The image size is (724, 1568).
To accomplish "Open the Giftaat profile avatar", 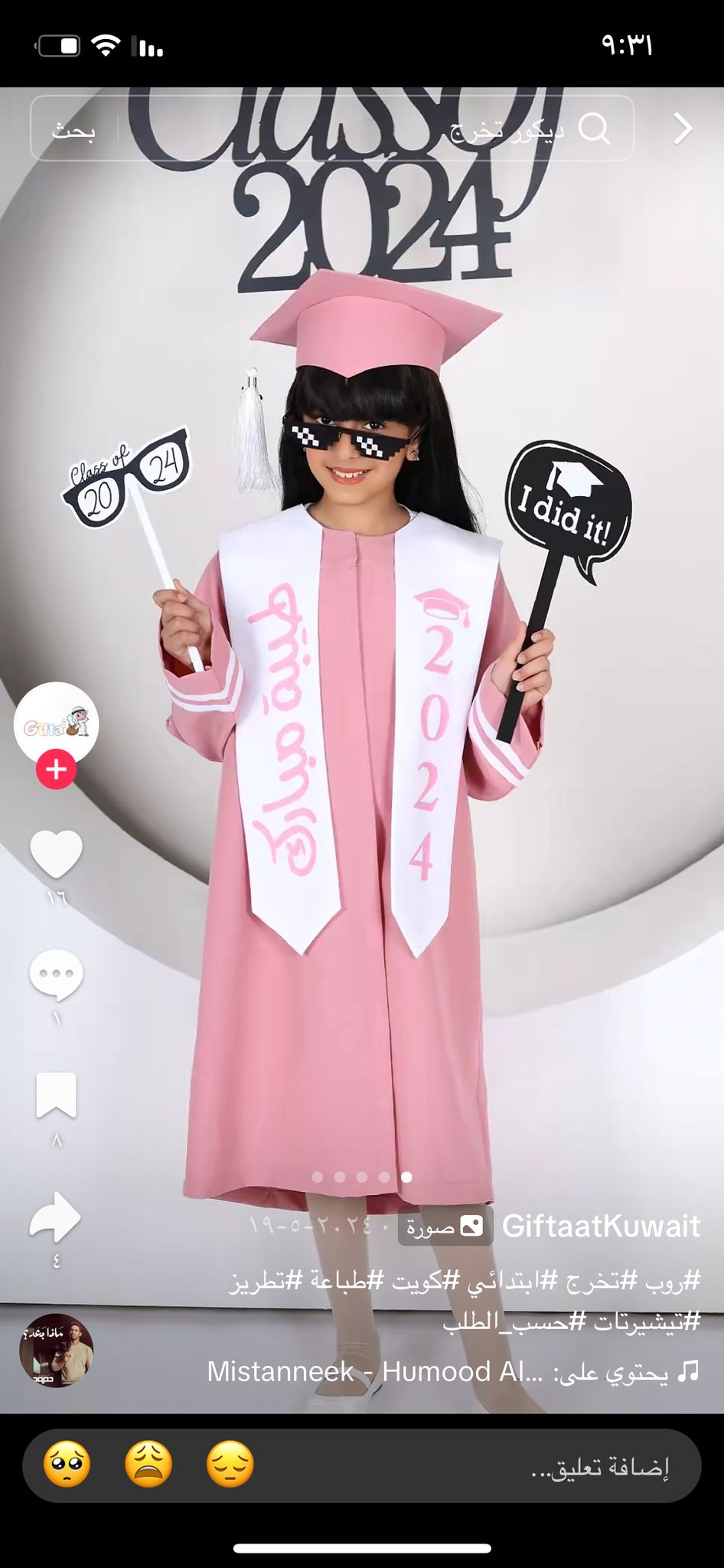I will pos(56,724).
